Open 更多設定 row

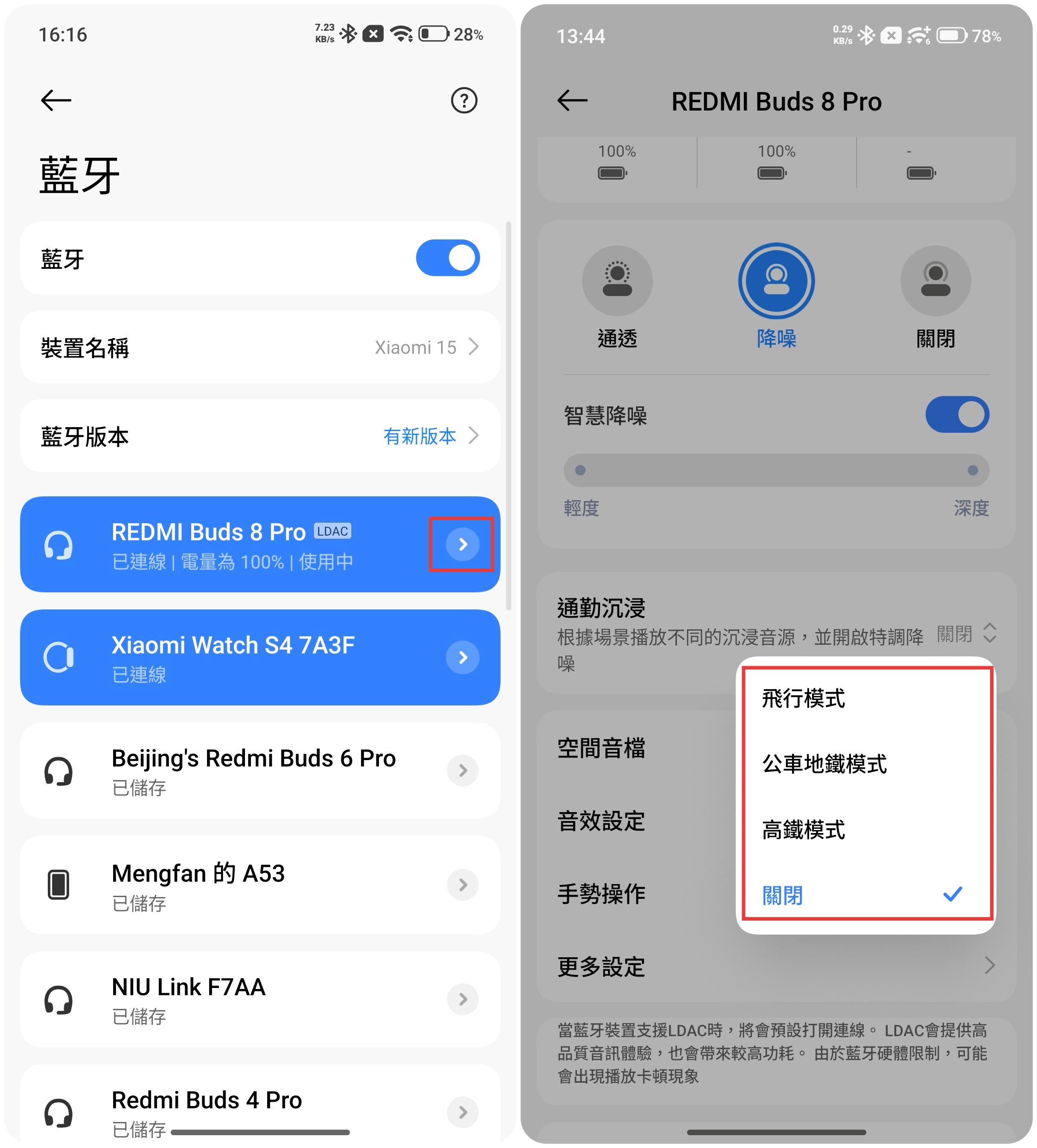(x=775, y=966)
